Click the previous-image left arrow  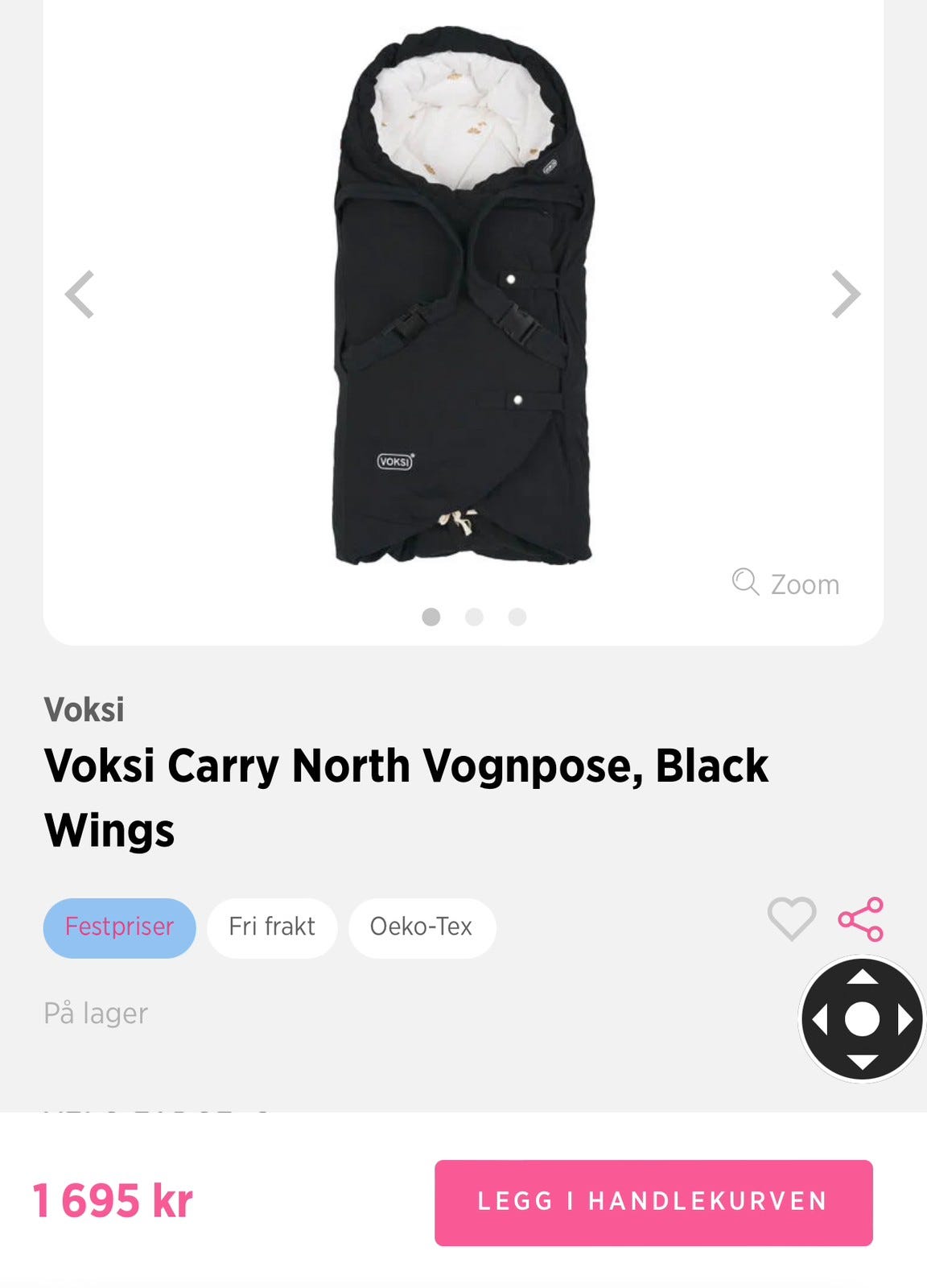click(x=79, y=292)
